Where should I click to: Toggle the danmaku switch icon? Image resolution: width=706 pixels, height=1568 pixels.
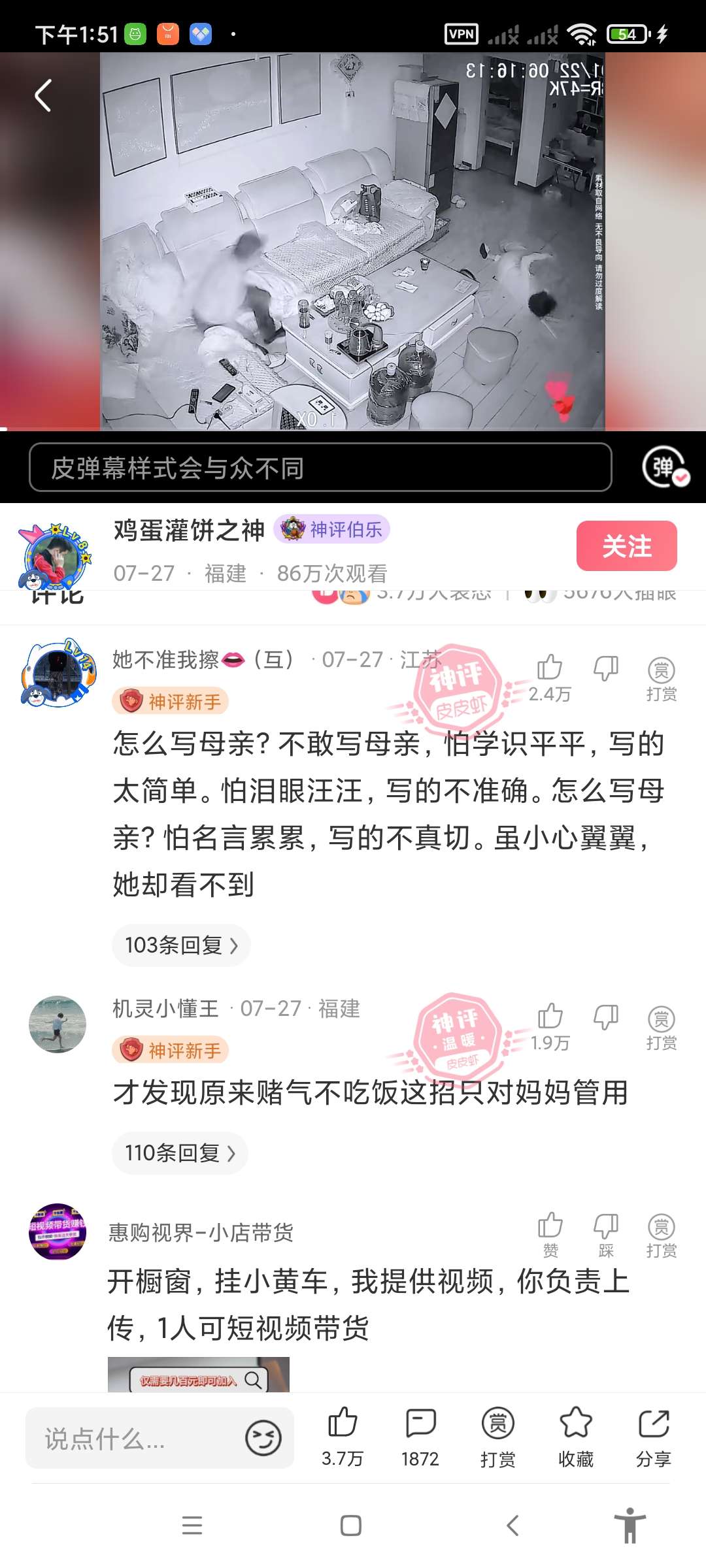665,467
